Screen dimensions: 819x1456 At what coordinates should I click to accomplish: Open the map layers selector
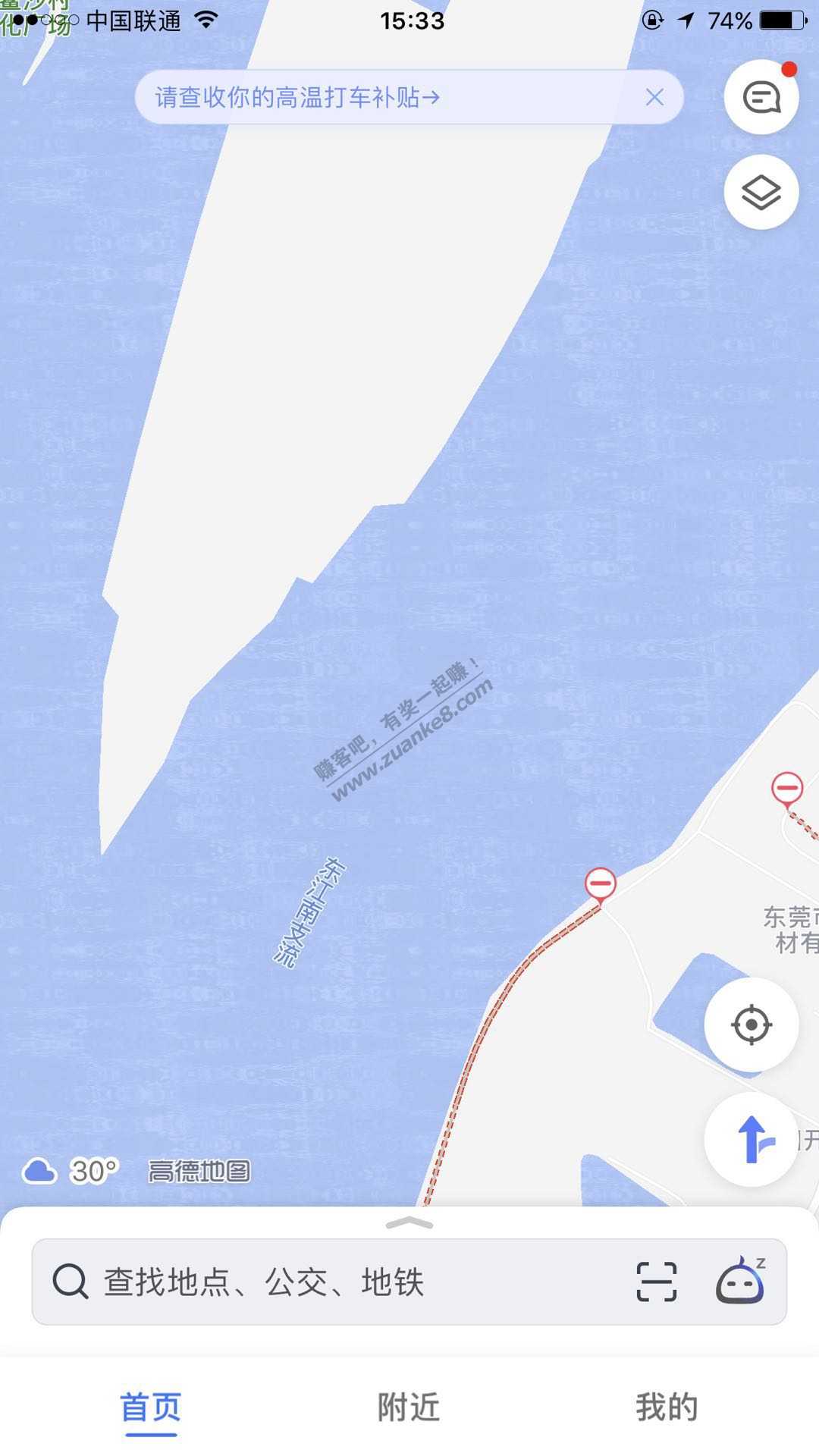[761, 192]
